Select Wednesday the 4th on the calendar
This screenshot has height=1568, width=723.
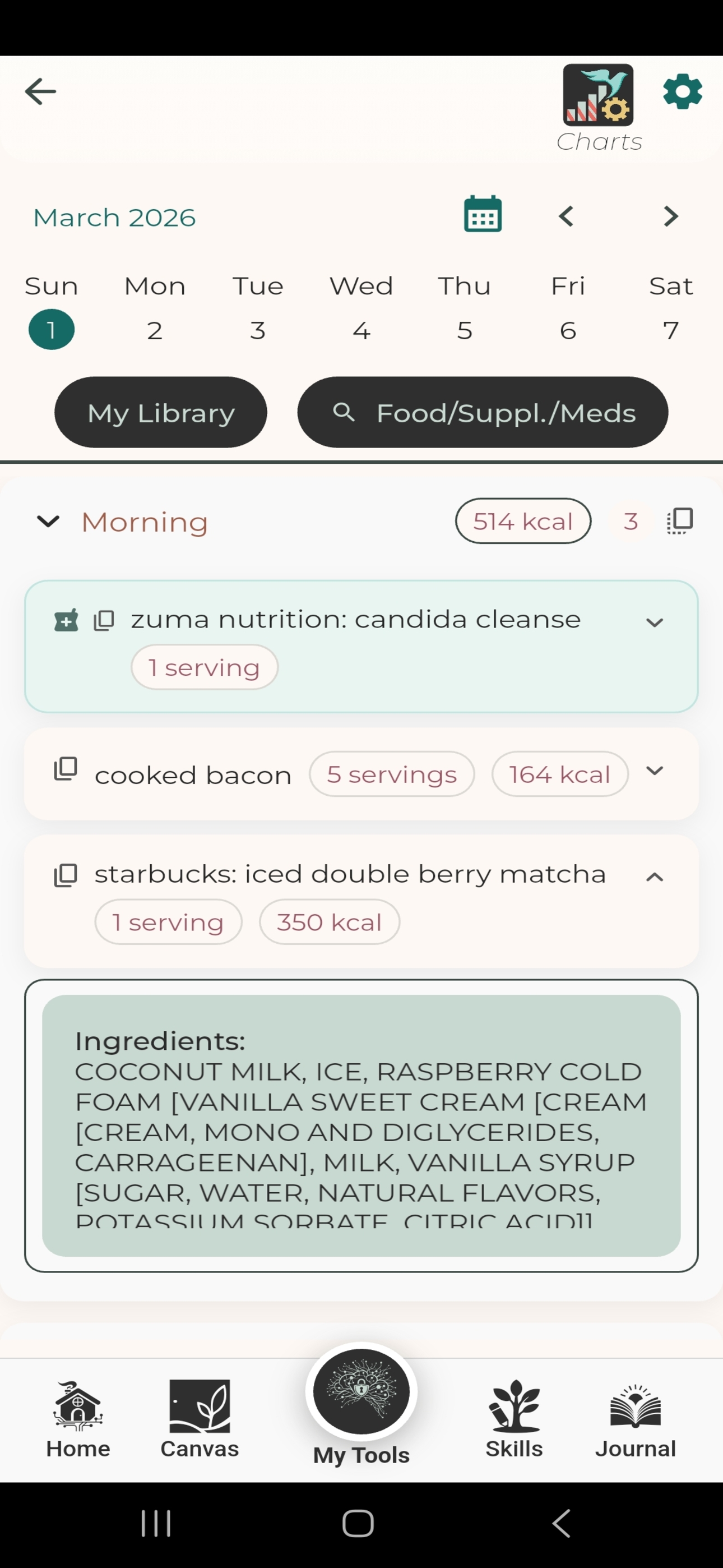(x=361, y=329)
